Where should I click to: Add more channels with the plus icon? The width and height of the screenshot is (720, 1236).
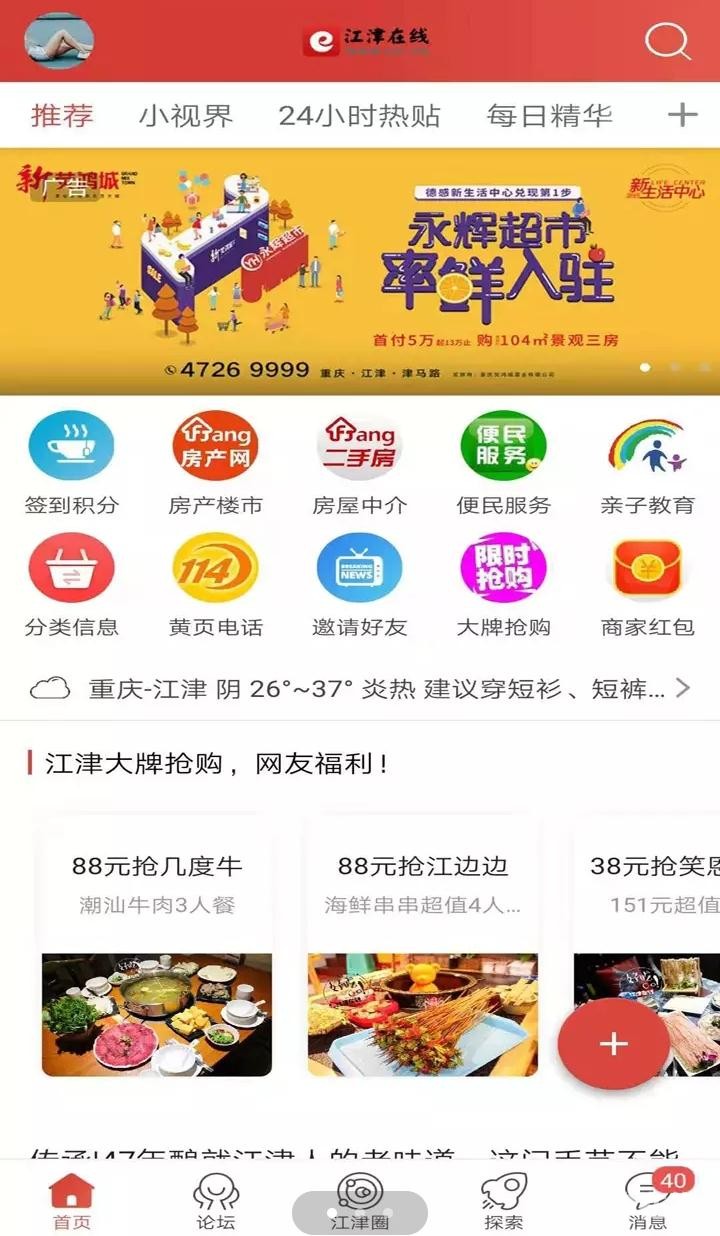(x=682, y=115)
